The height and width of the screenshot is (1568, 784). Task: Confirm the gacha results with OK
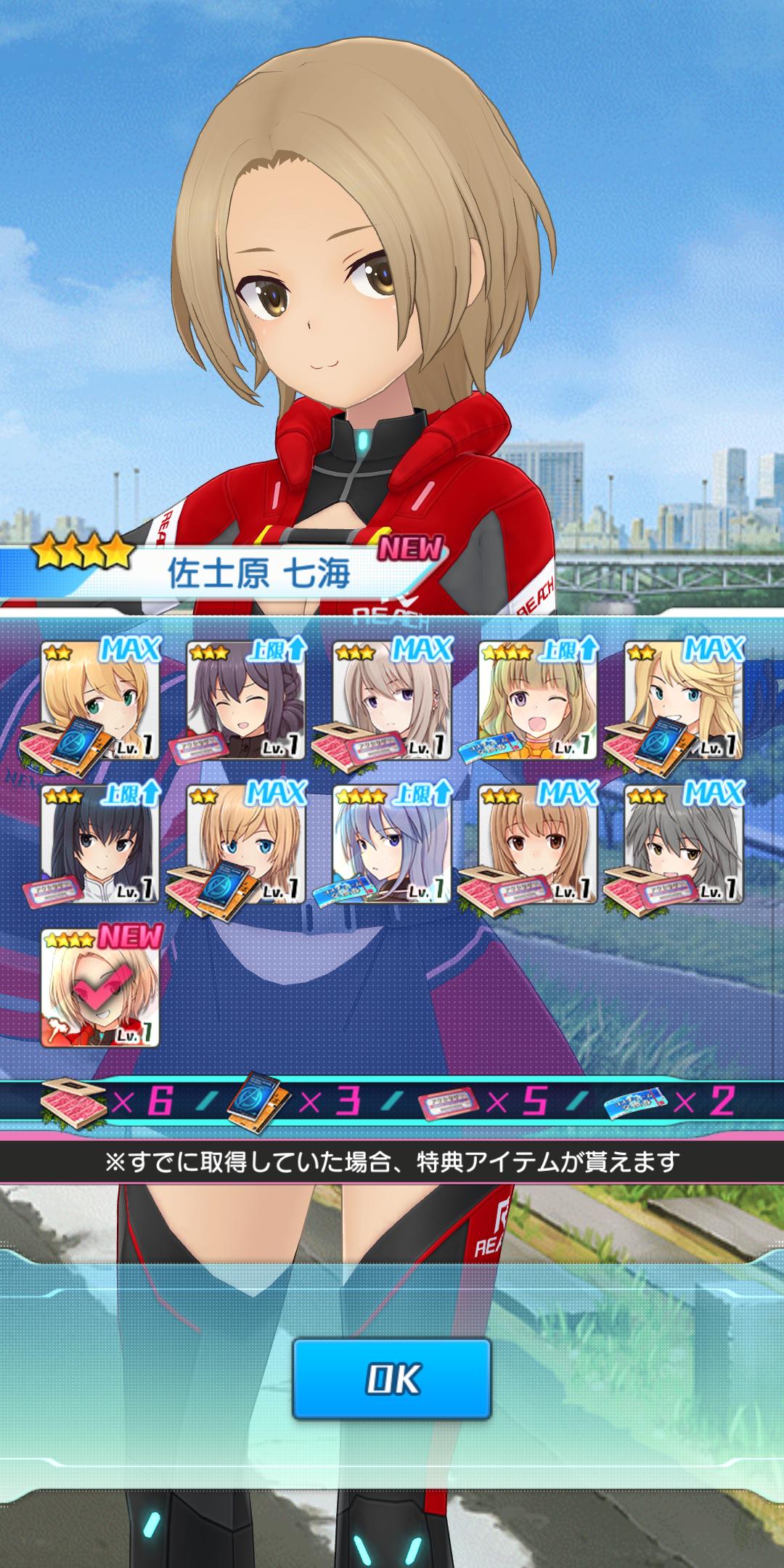(x=392, y=1379)
